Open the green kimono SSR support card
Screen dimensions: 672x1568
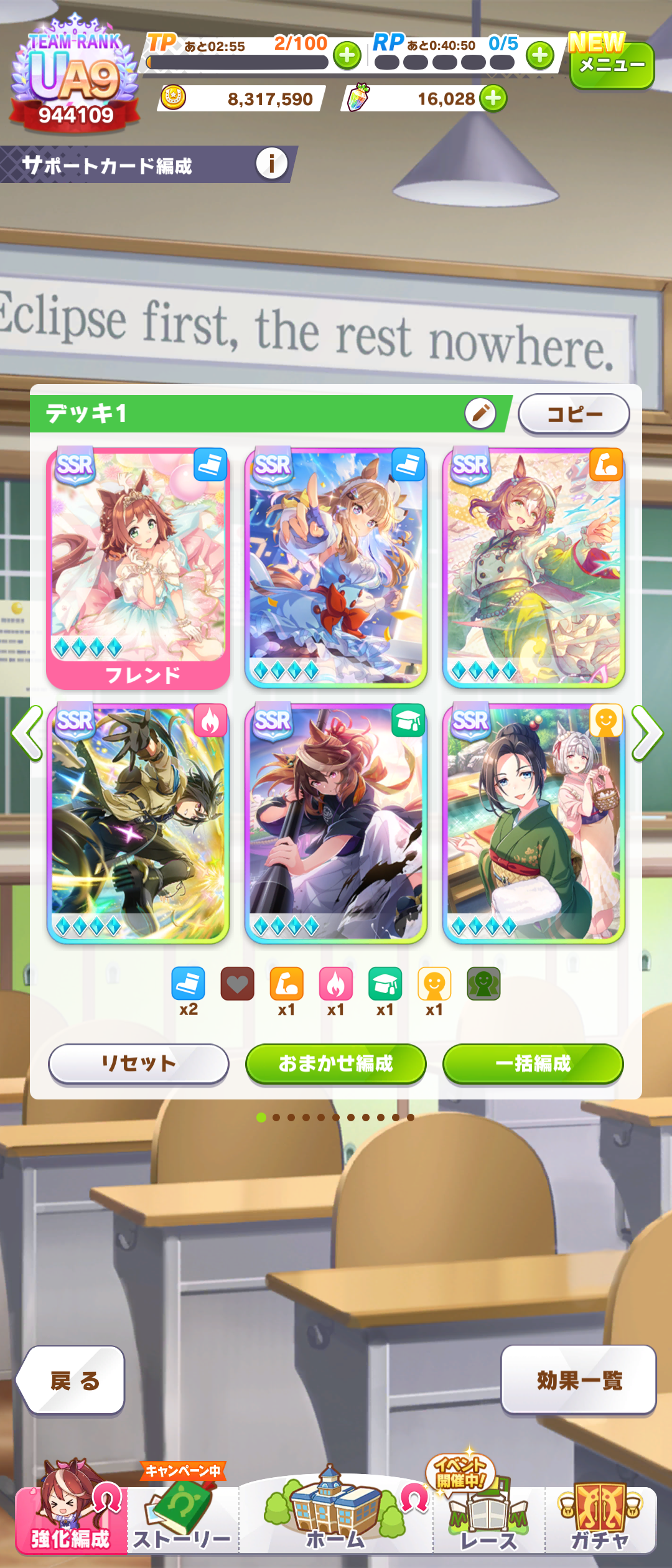click(x=533, y=823)
